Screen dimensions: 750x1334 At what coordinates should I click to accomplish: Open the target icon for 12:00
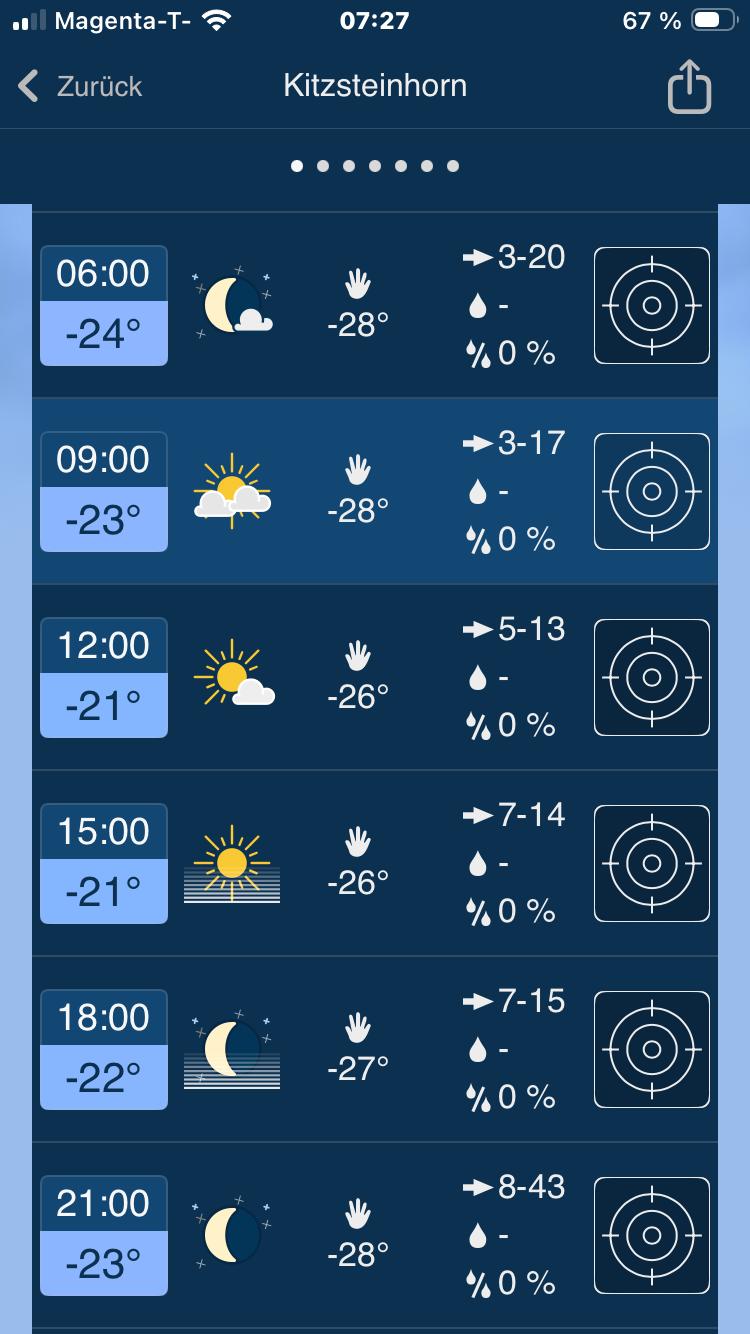pos(652,677)
